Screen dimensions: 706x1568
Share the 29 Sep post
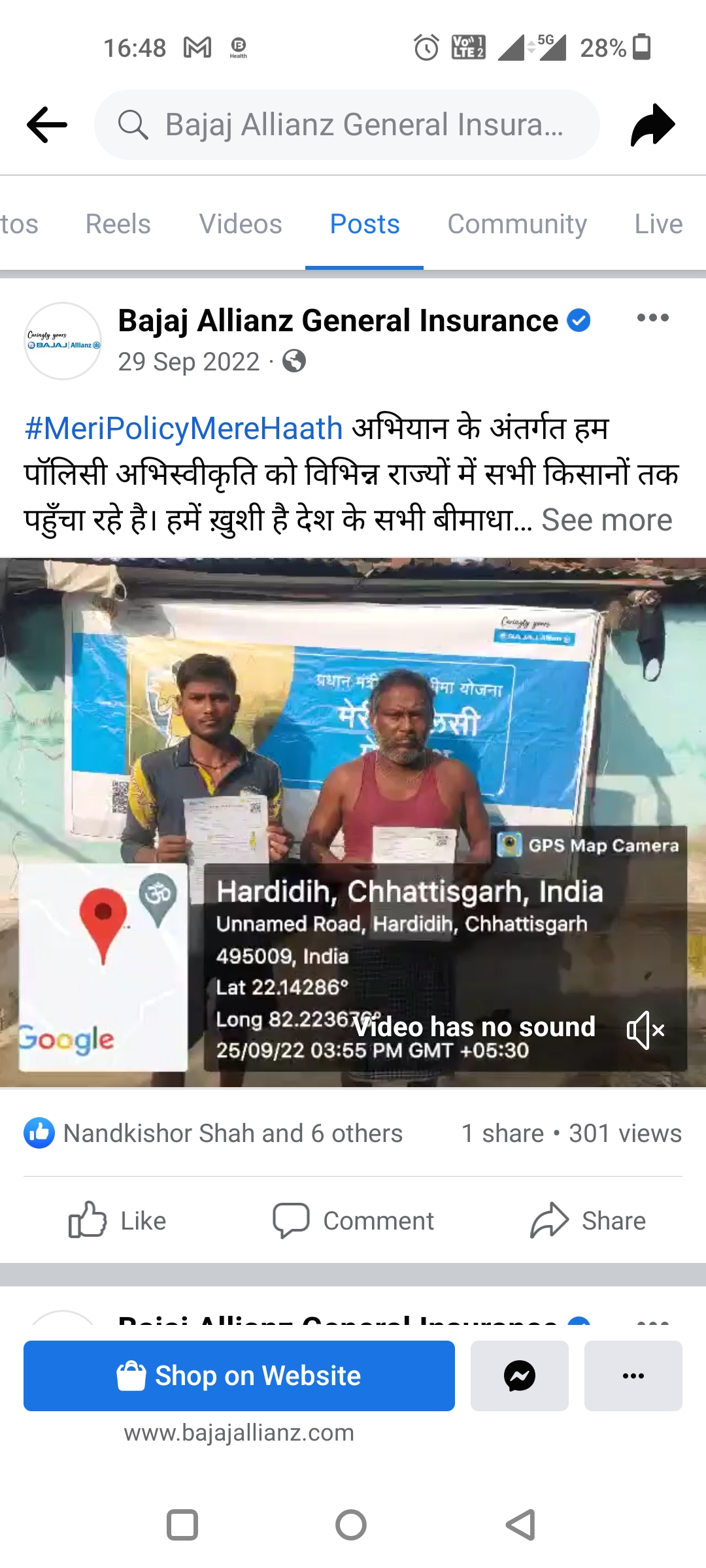click(x=588, y=1220)
